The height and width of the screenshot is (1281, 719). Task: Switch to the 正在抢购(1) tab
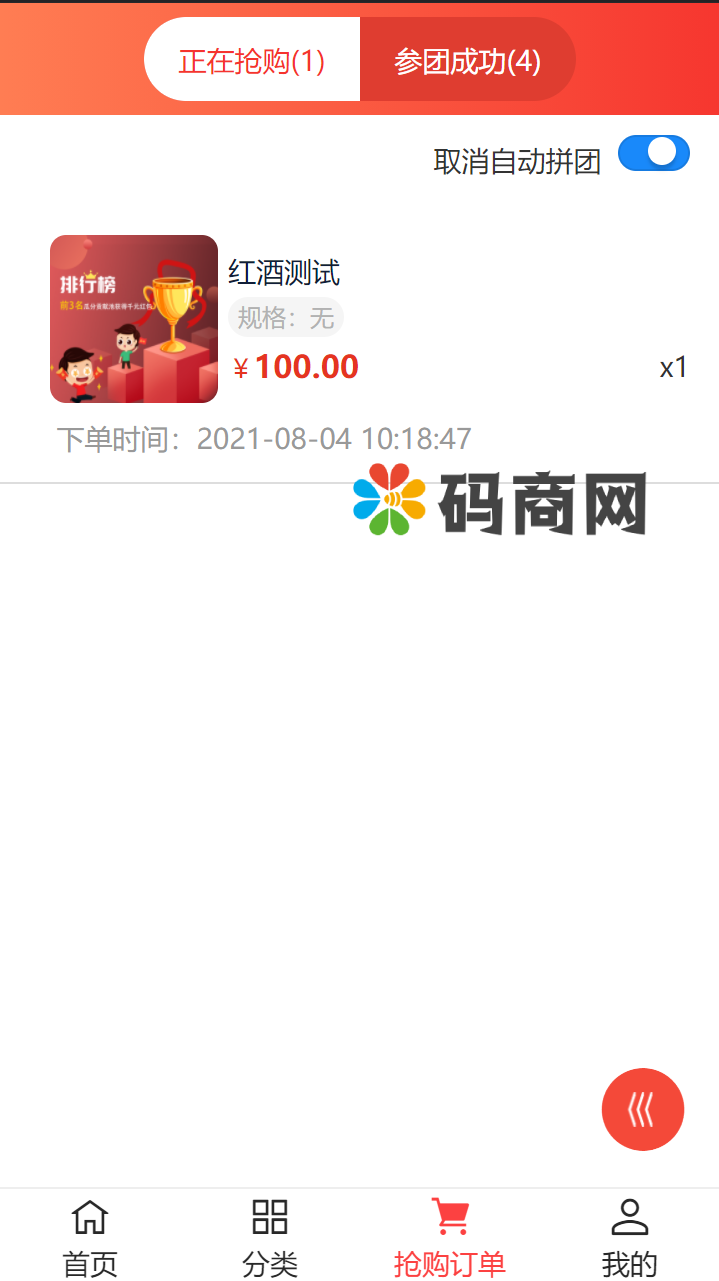[x=252, y=61]
